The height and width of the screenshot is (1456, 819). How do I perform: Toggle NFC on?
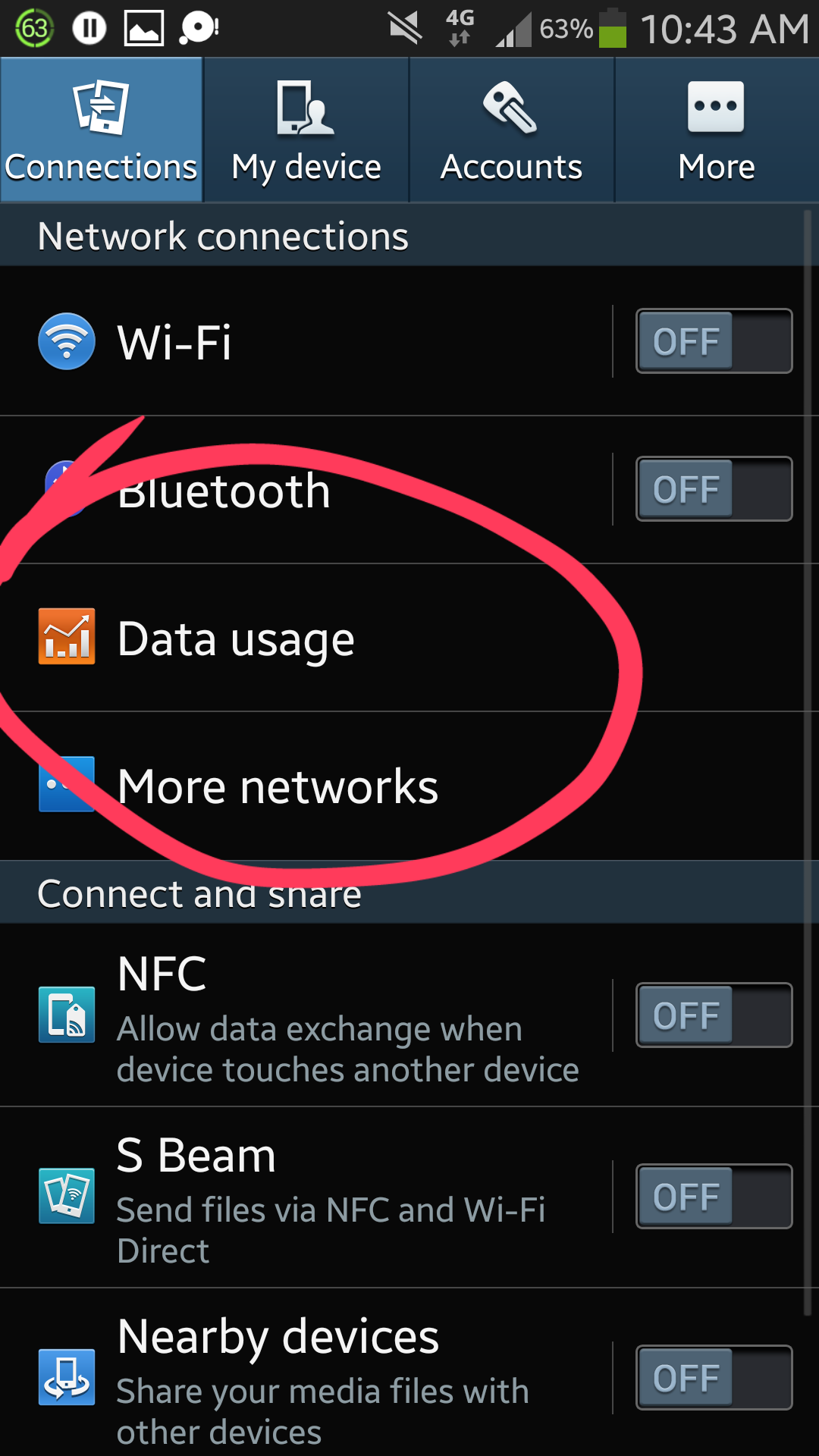[714, 1015]
